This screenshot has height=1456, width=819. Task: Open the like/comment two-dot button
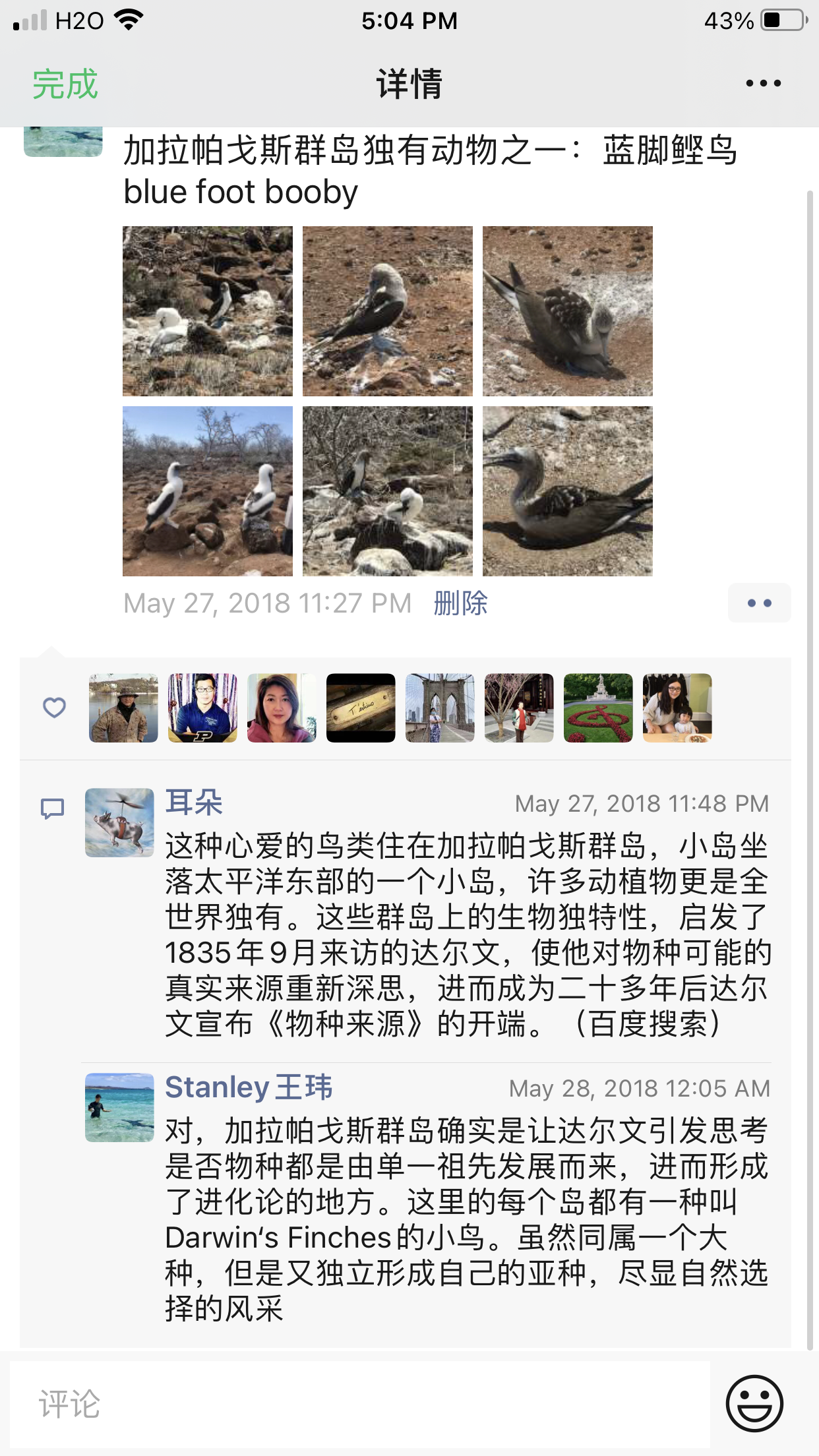pyautogui.click(x=759, y=603)
